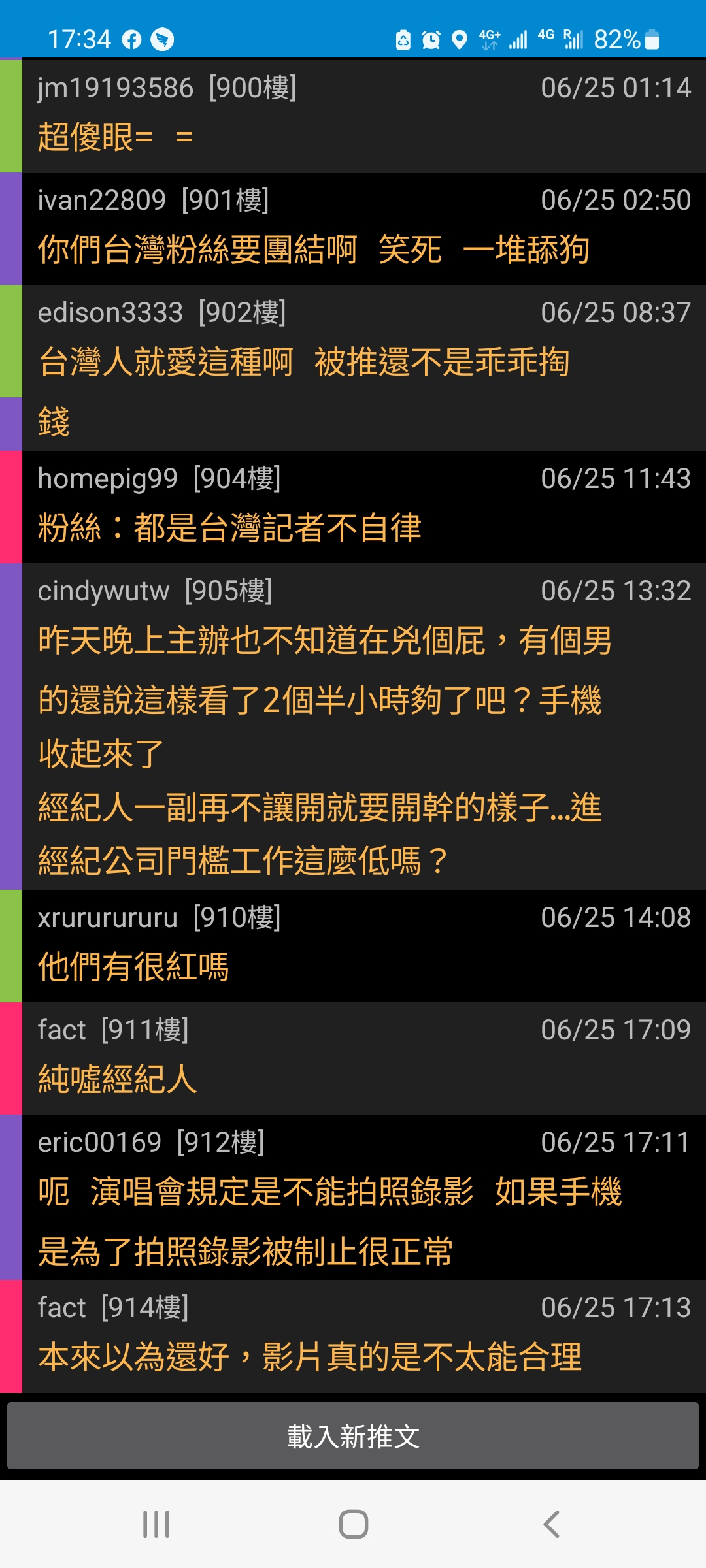Screen dimensions: 706x1568
Task: Tap the 載入新推文 button
Action: [x=353, y=1437]
